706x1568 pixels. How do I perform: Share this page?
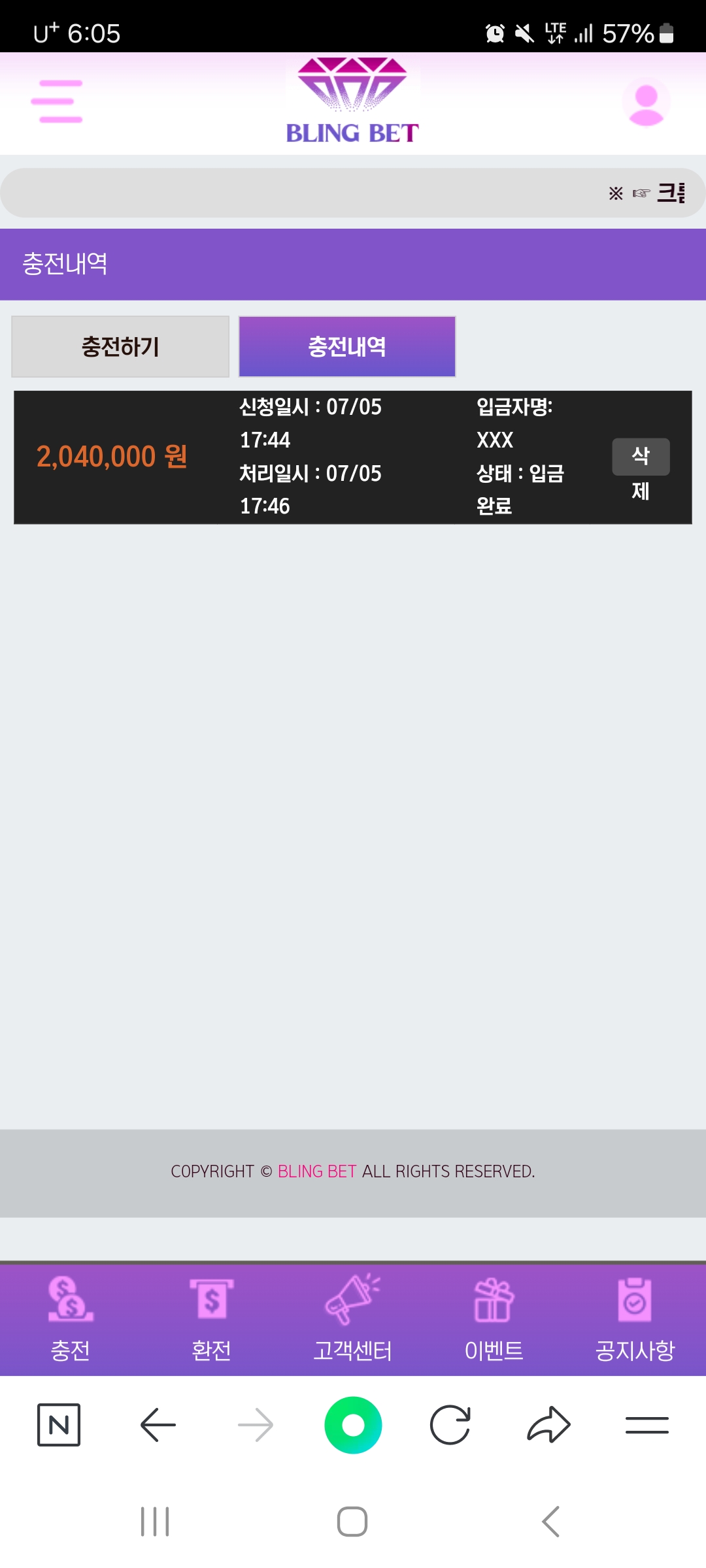548,1424
